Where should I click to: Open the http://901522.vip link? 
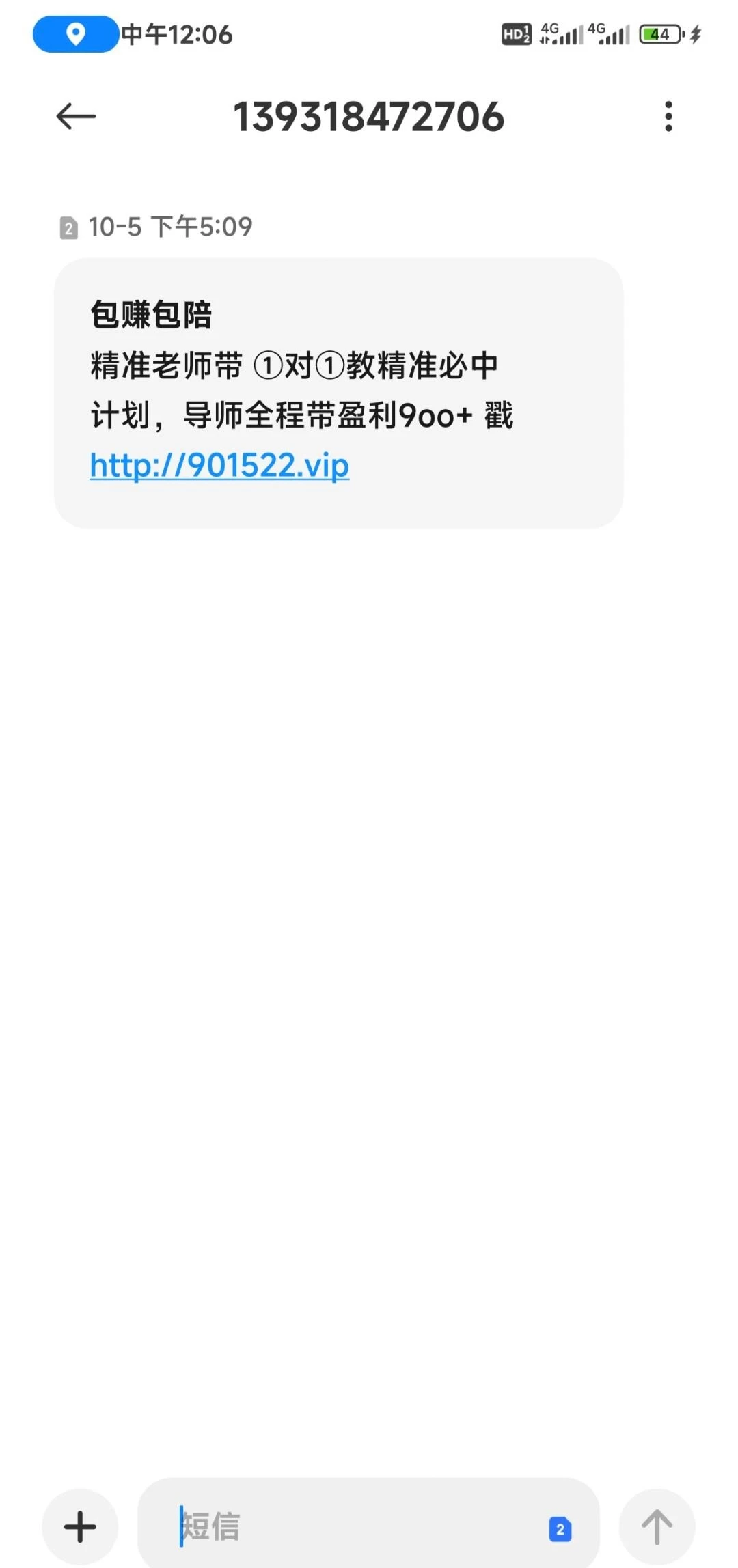(x=219, y=466)
